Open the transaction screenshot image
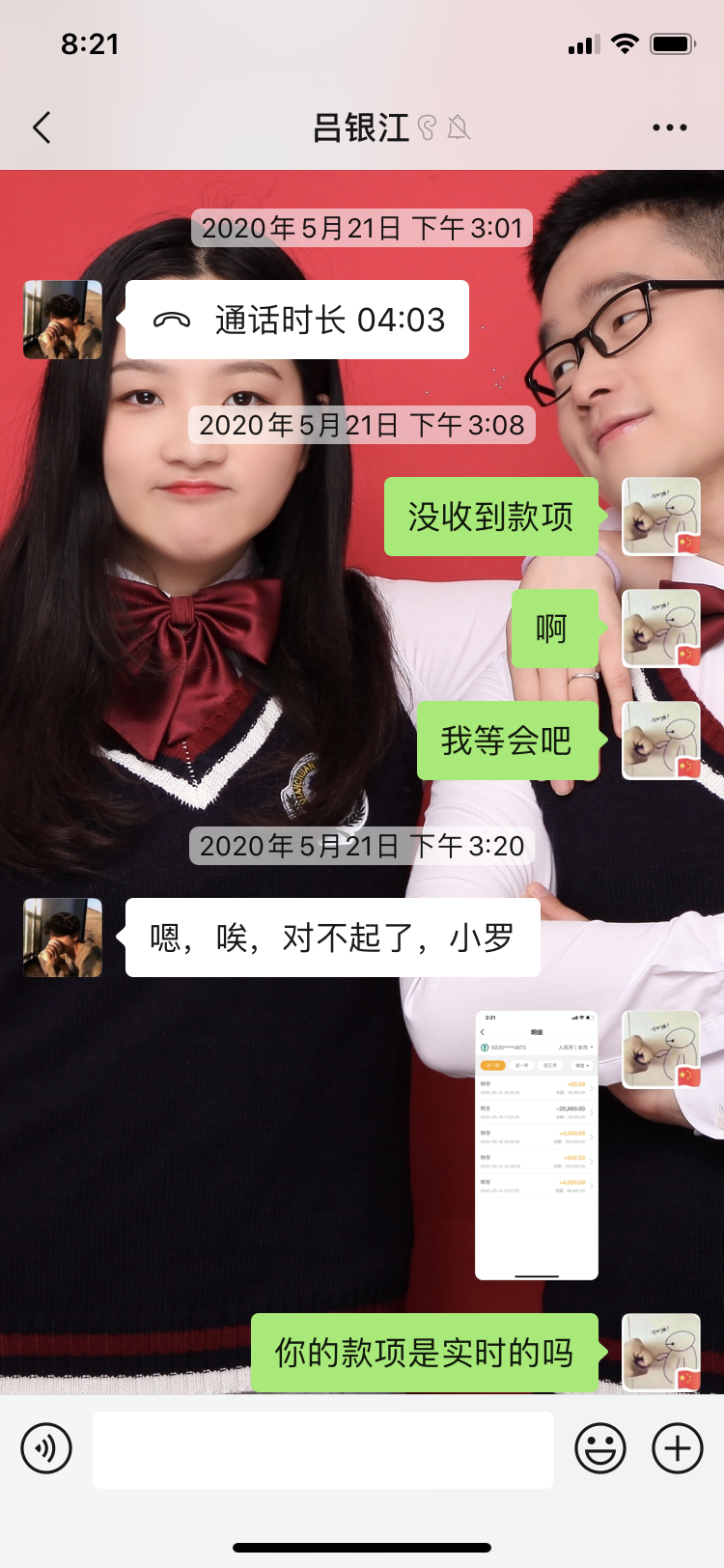Image resolution: width=724 pixels, height=1568 pixels. pyautogui.click(x=537, y=1145)
